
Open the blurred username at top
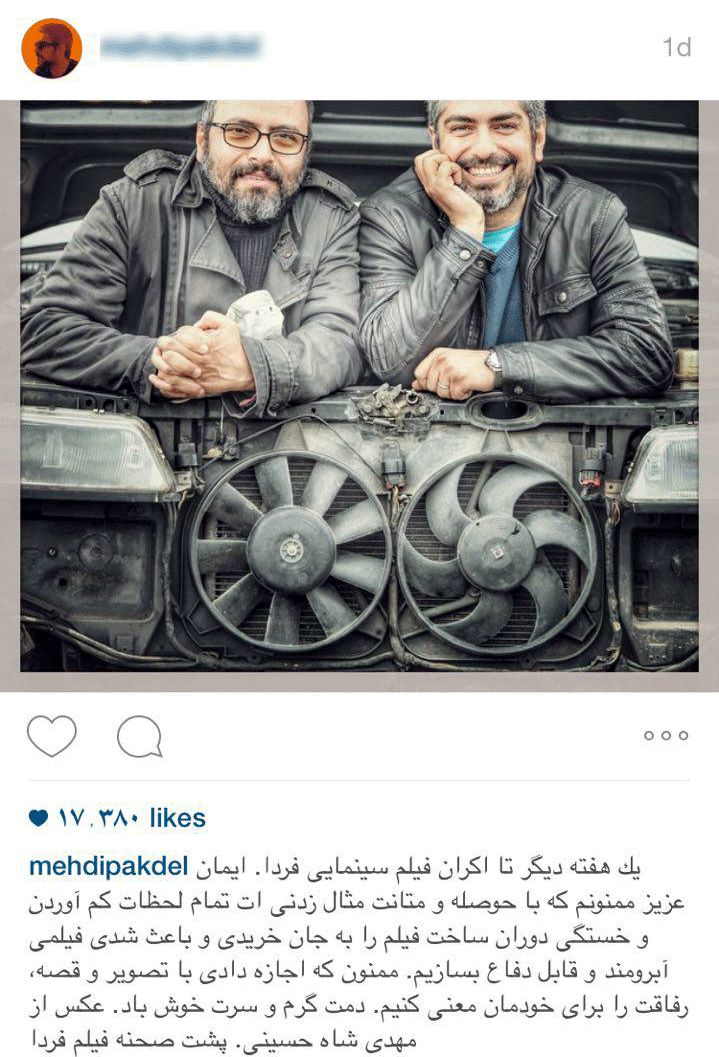click(181, 47)
